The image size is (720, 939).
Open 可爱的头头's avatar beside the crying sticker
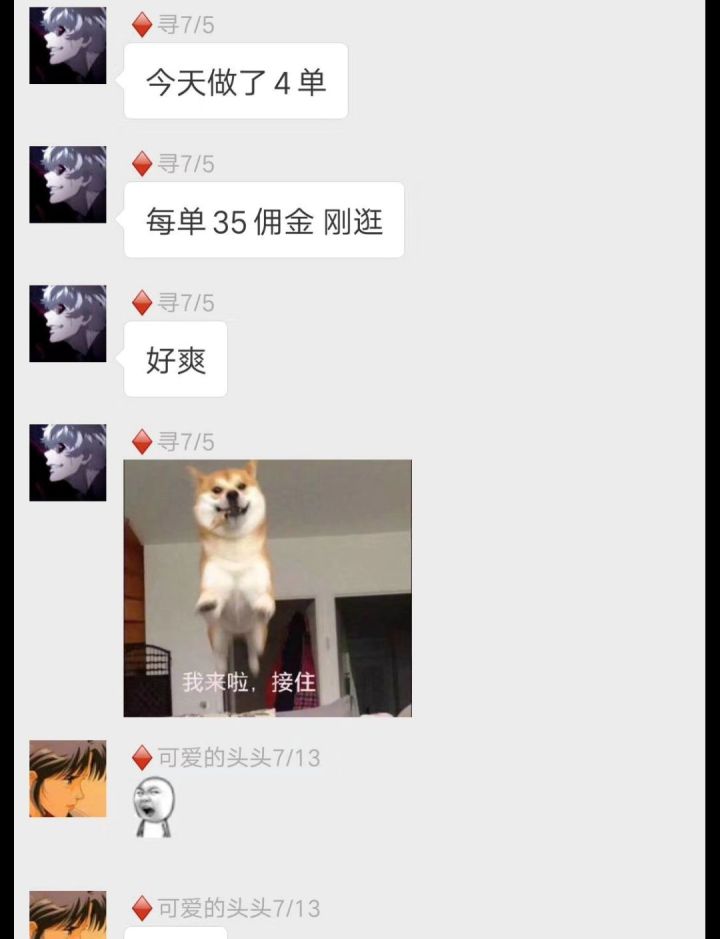[67, 779]
